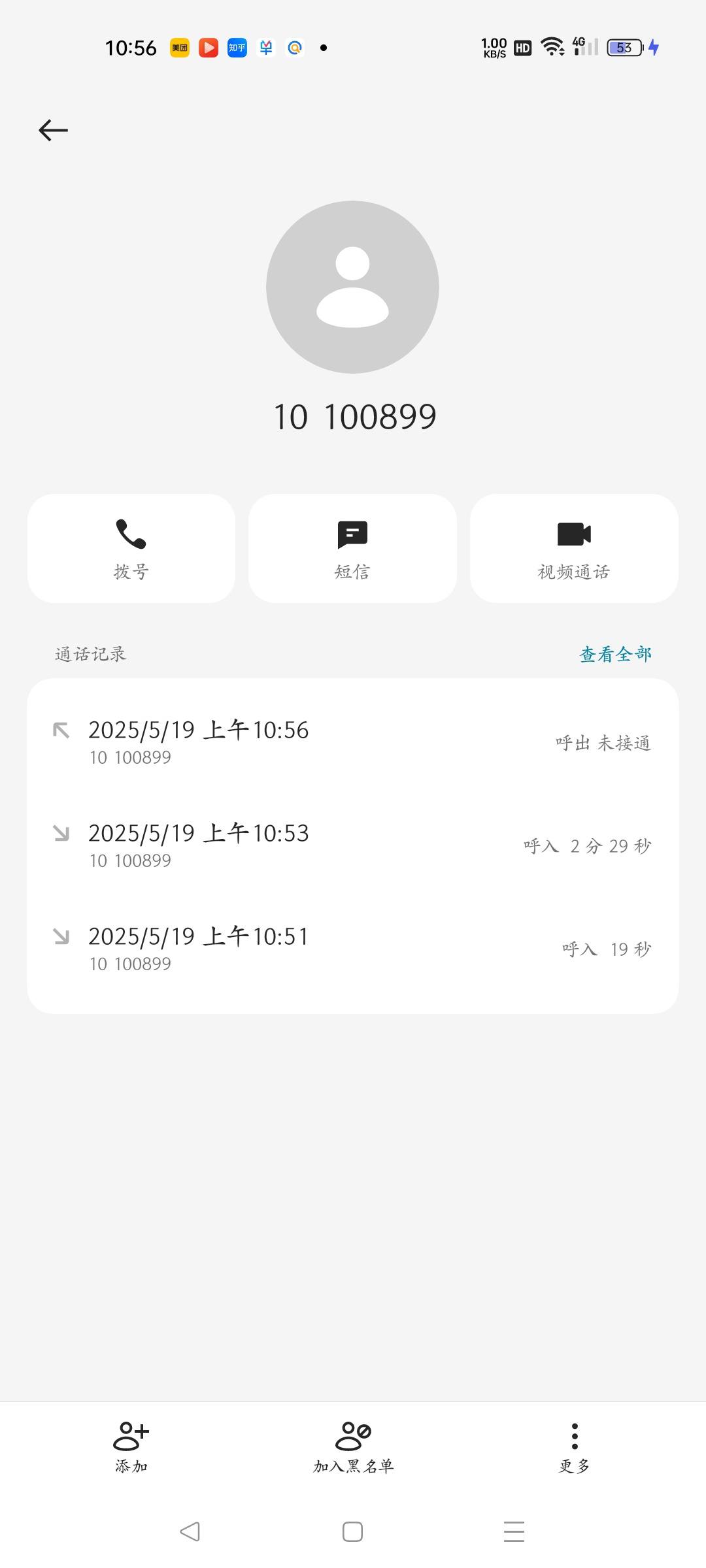Open the 10:56 outgoing call record
Screen dimensions: 706x1568
point(353,742)
